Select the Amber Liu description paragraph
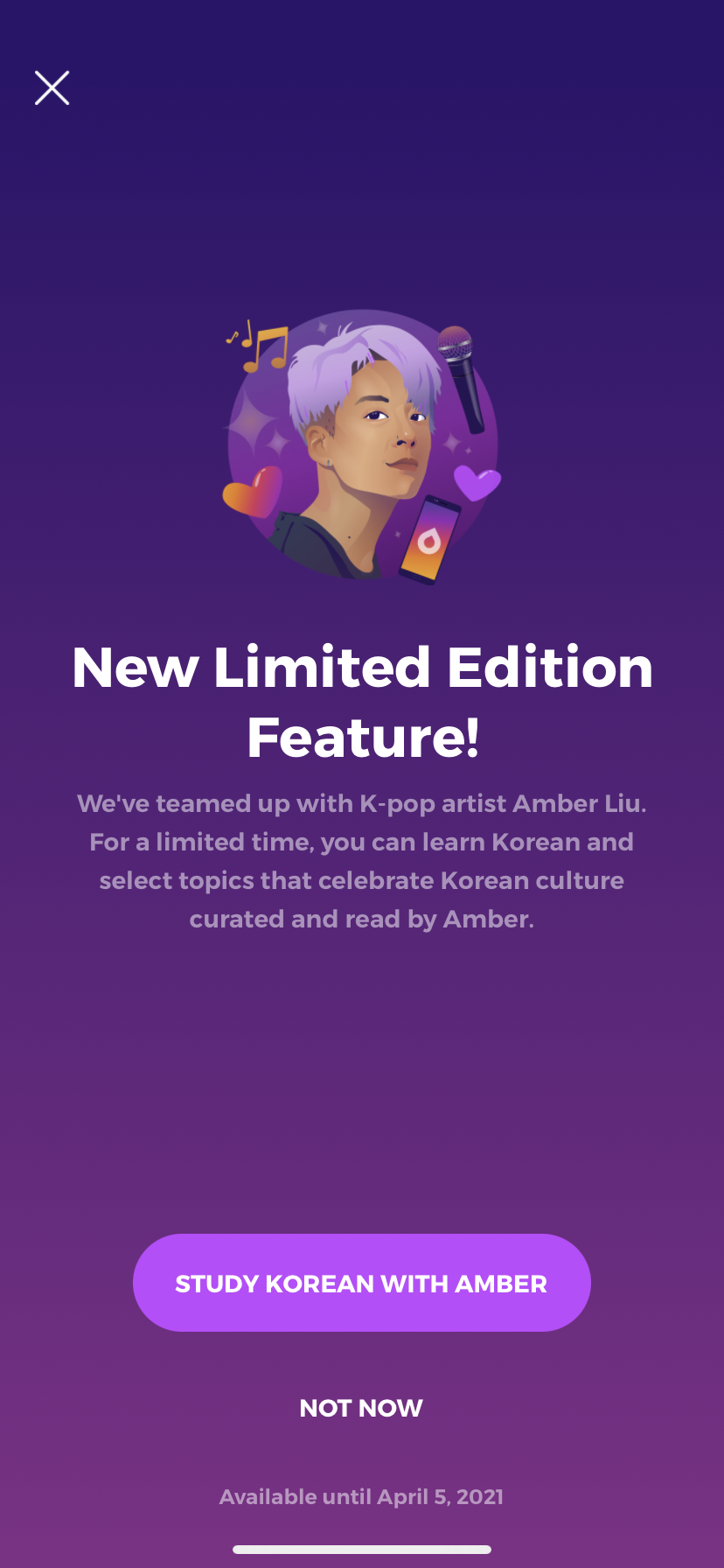Screen dimensions: 724x1568 [362, 860]
